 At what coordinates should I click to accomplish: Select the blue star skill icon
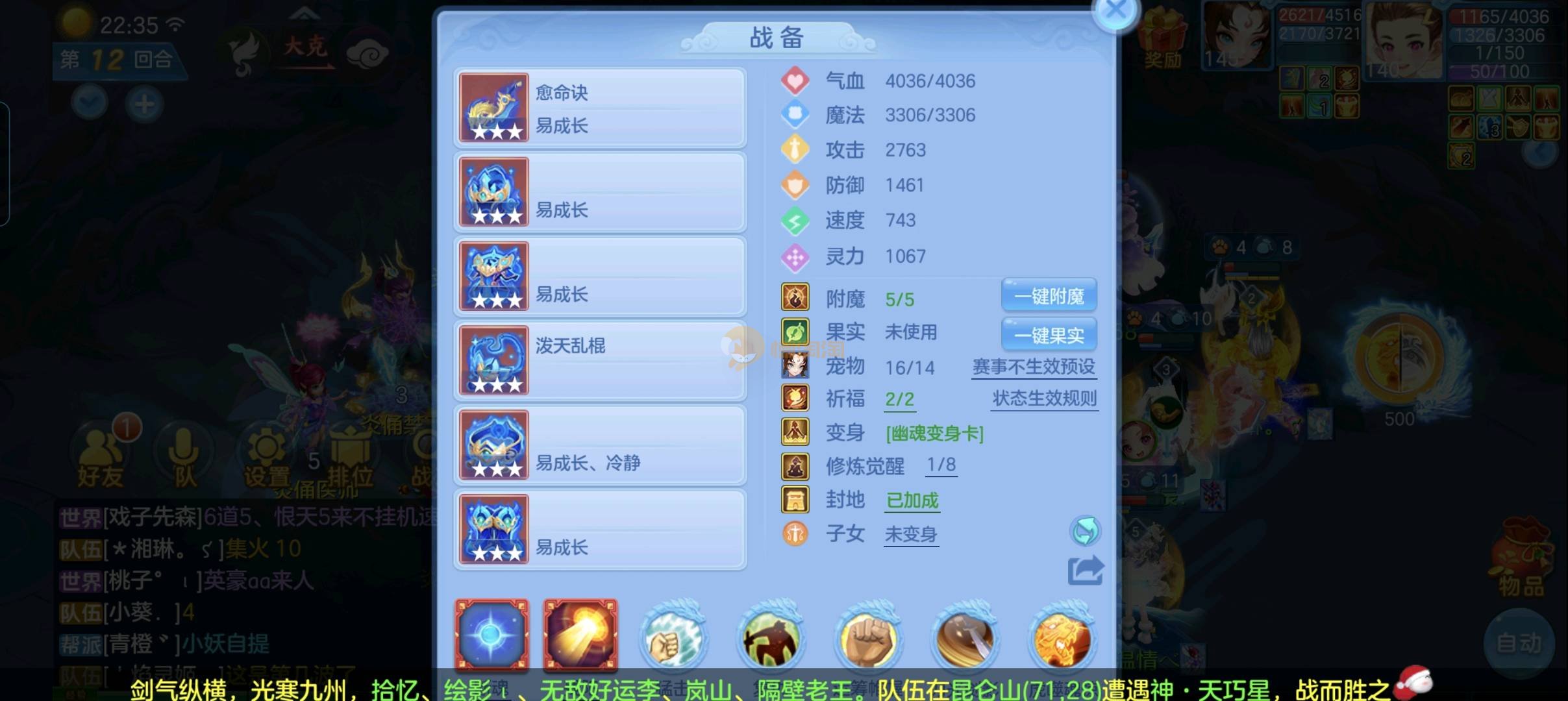click(x=492, y=635)
